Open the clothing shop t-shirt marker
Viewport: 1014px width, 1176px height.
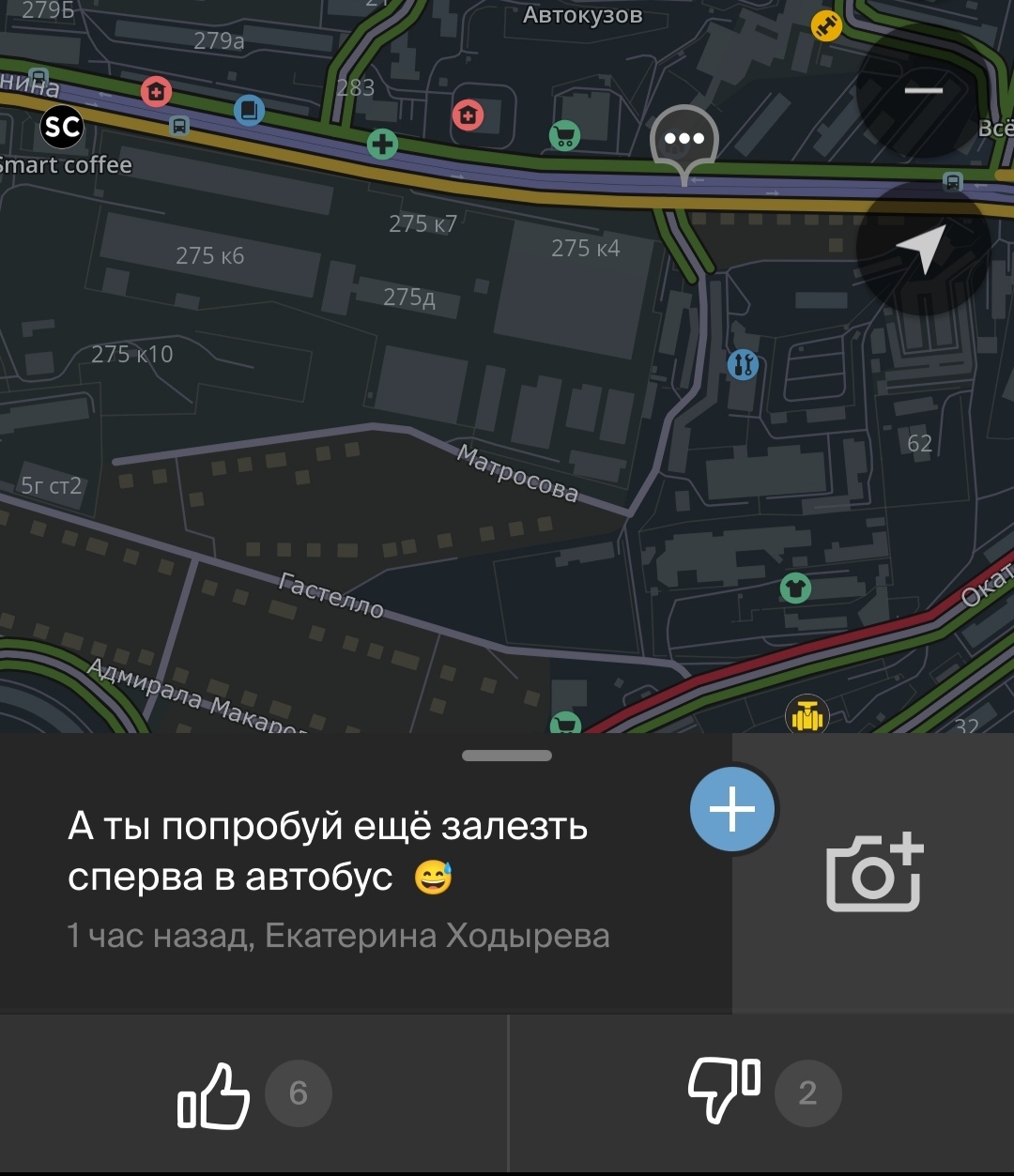(x=795, y=588)
